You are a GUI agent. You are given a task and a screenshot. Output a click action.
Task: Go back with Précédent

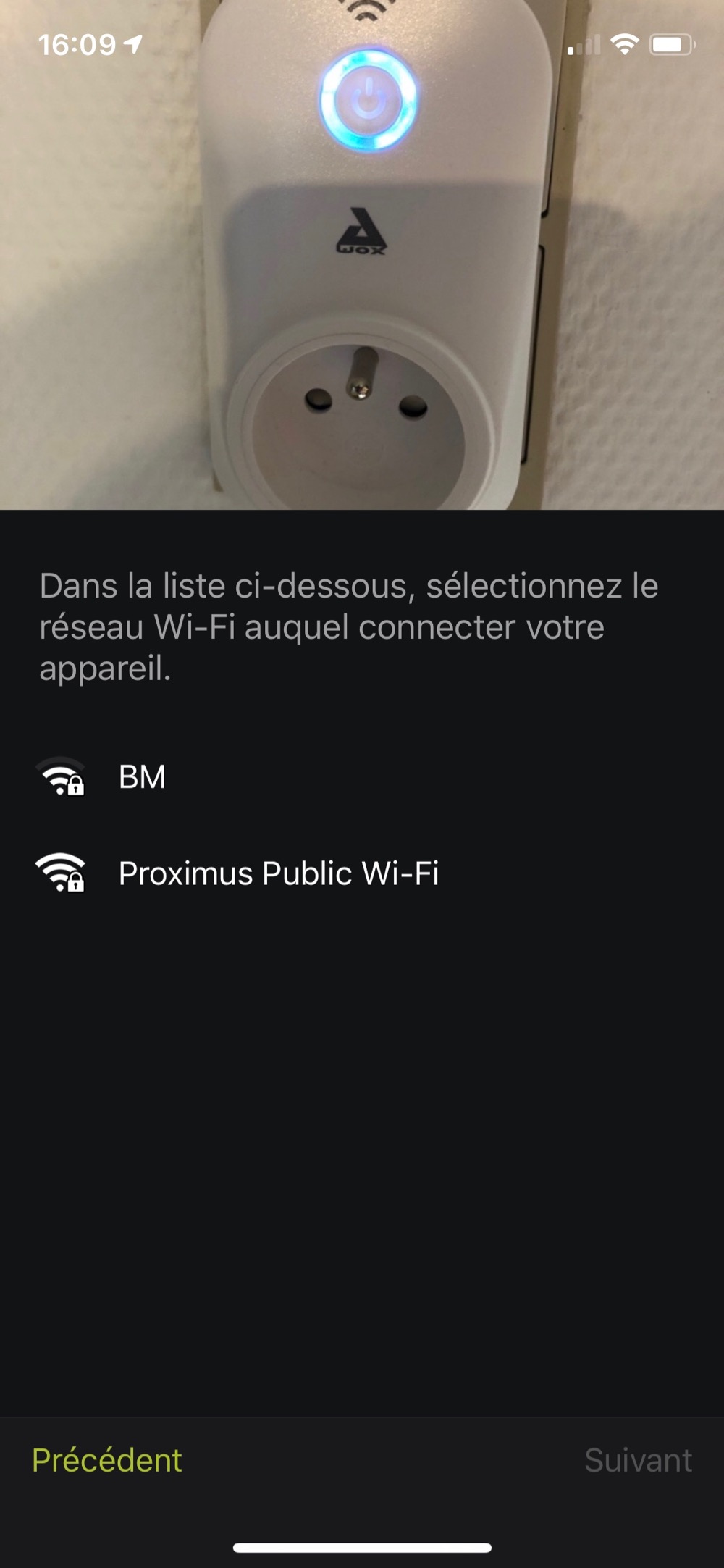107,1460
